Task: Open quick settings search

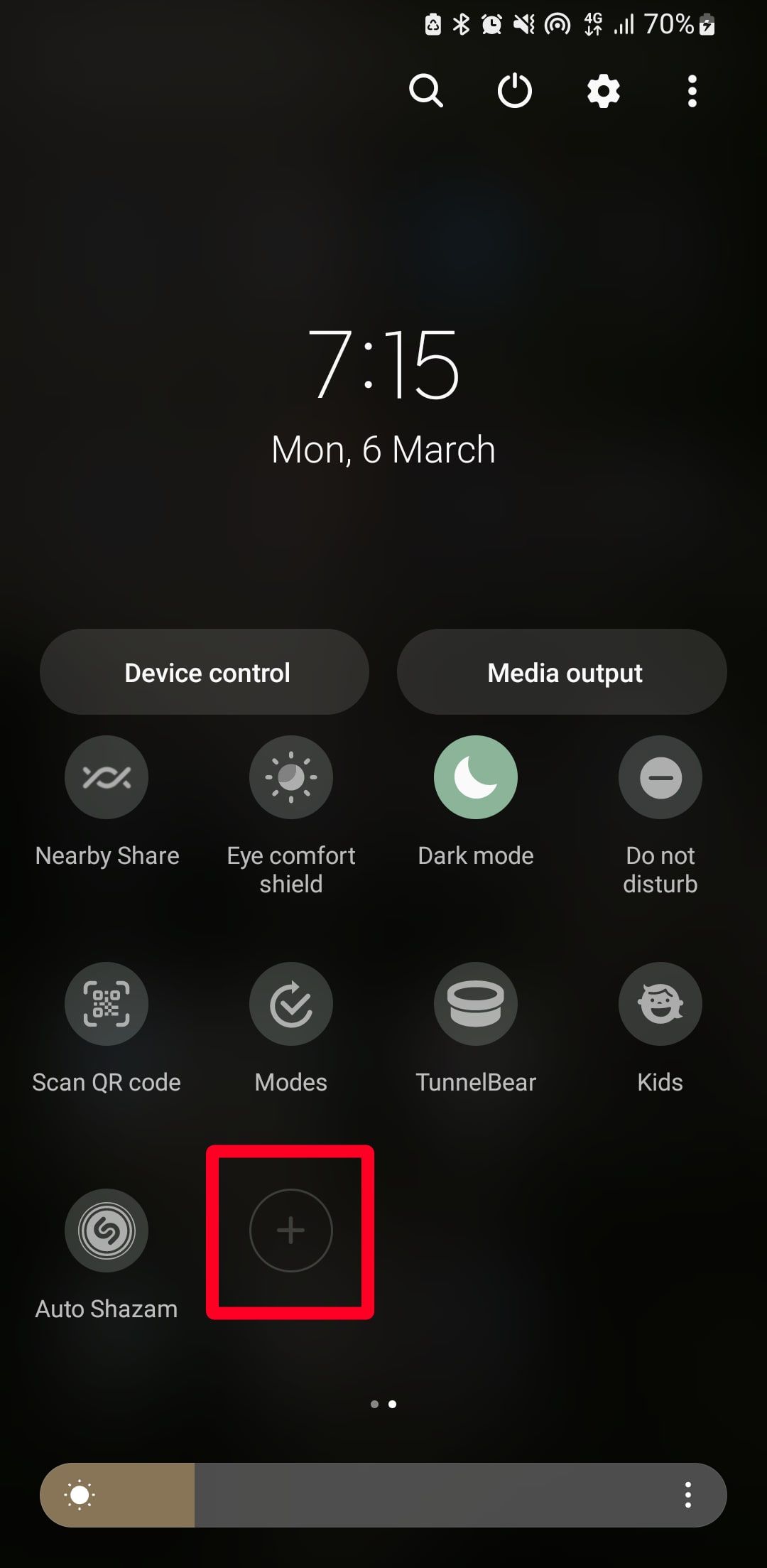Action: 426,91
